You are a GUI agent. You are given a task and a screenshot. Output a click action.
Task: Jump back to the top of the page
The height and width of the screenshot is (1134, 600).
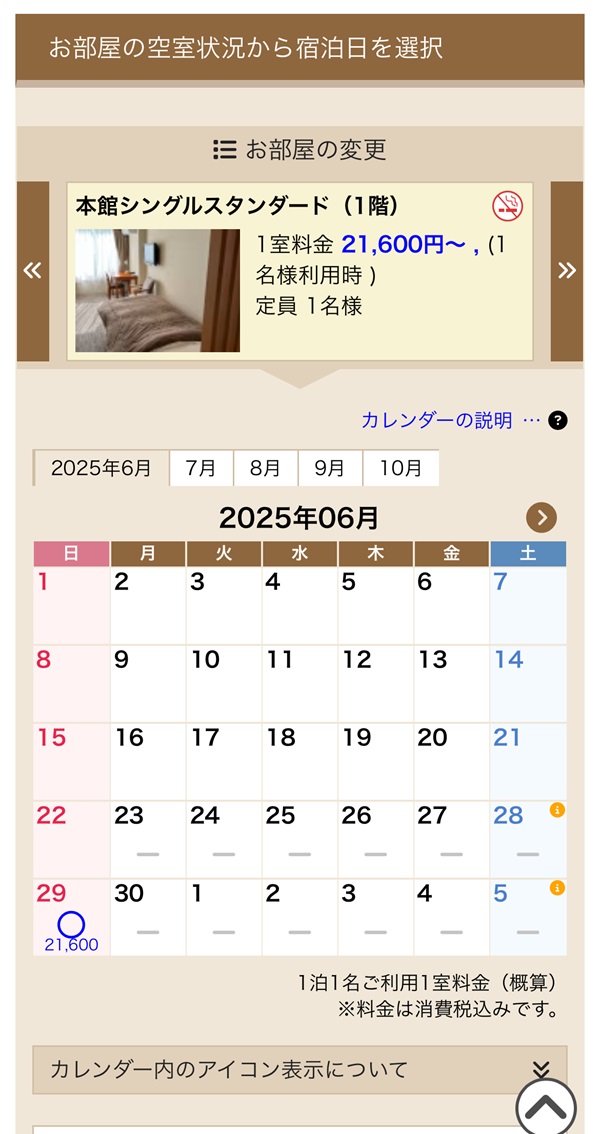pyautogui.click(x=546, y=1107)
